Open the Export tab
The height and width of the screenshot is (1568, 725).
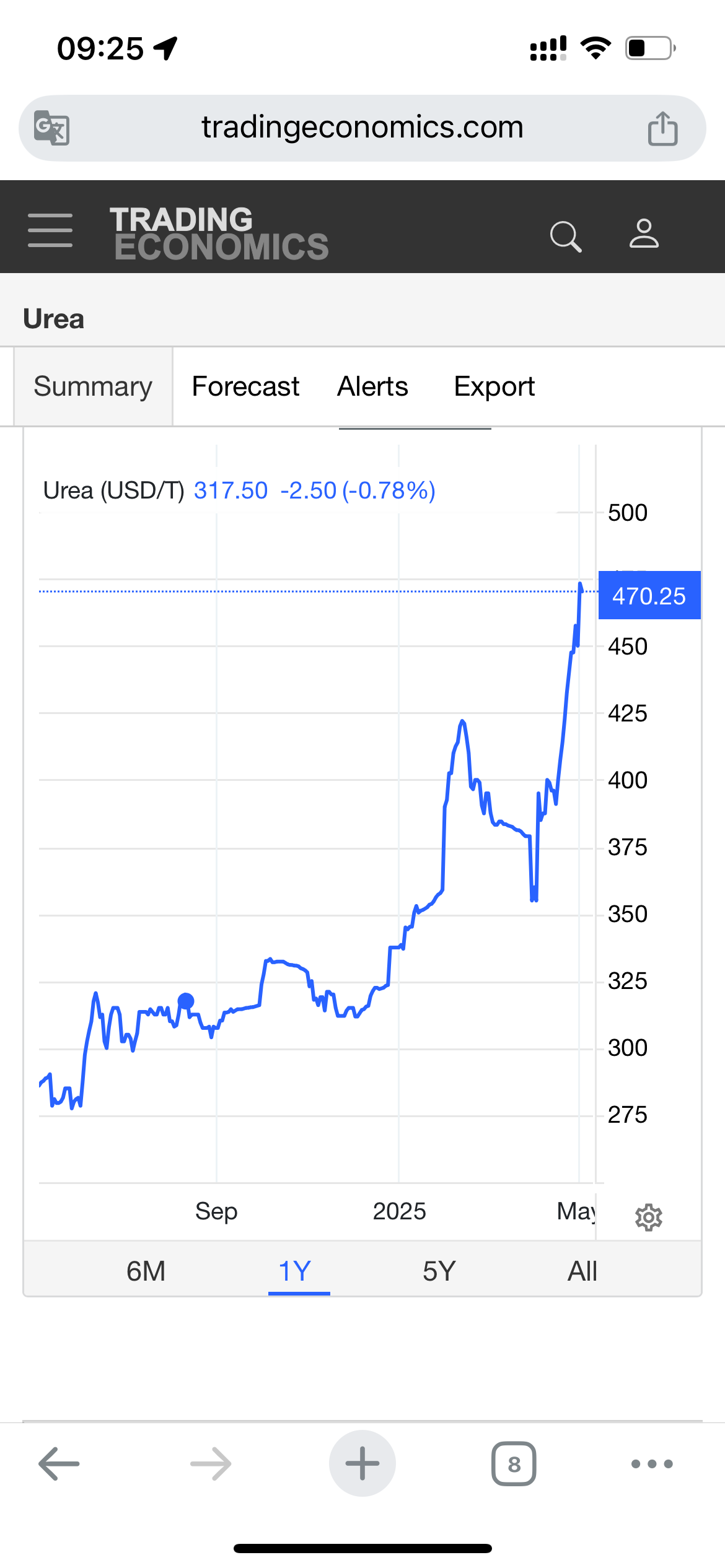coord(494,387)
